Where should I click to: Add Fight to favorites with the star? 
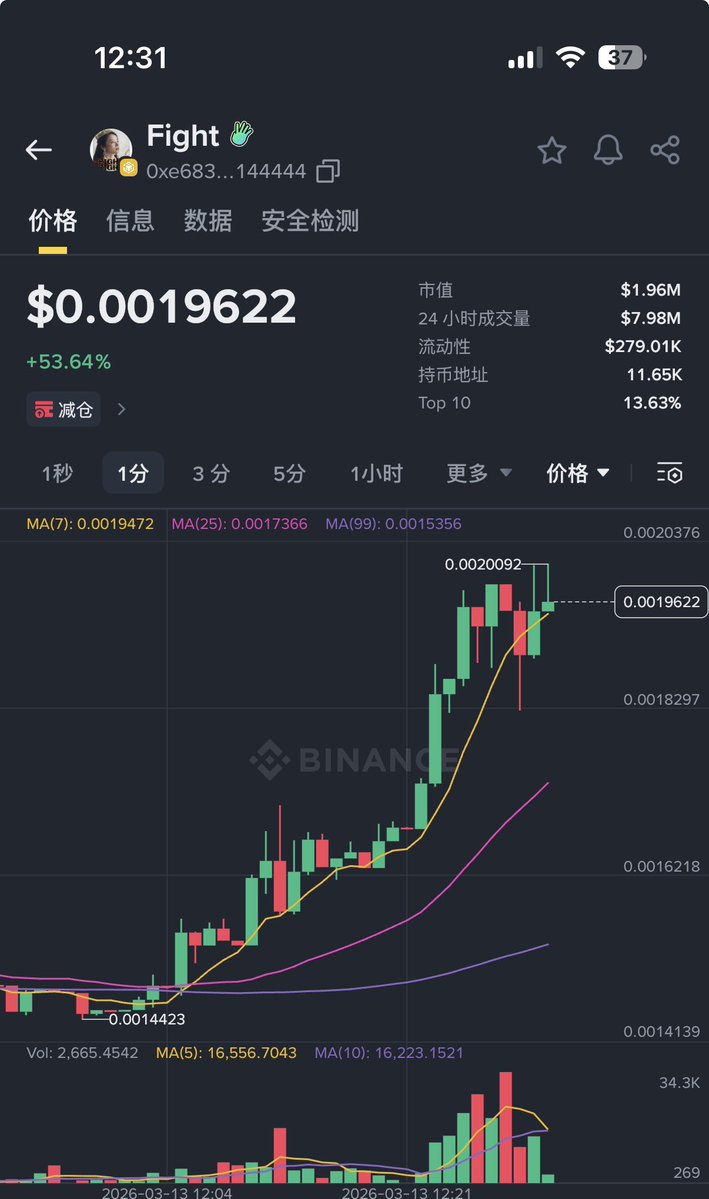pyautogui.click(x=552, y=151)
